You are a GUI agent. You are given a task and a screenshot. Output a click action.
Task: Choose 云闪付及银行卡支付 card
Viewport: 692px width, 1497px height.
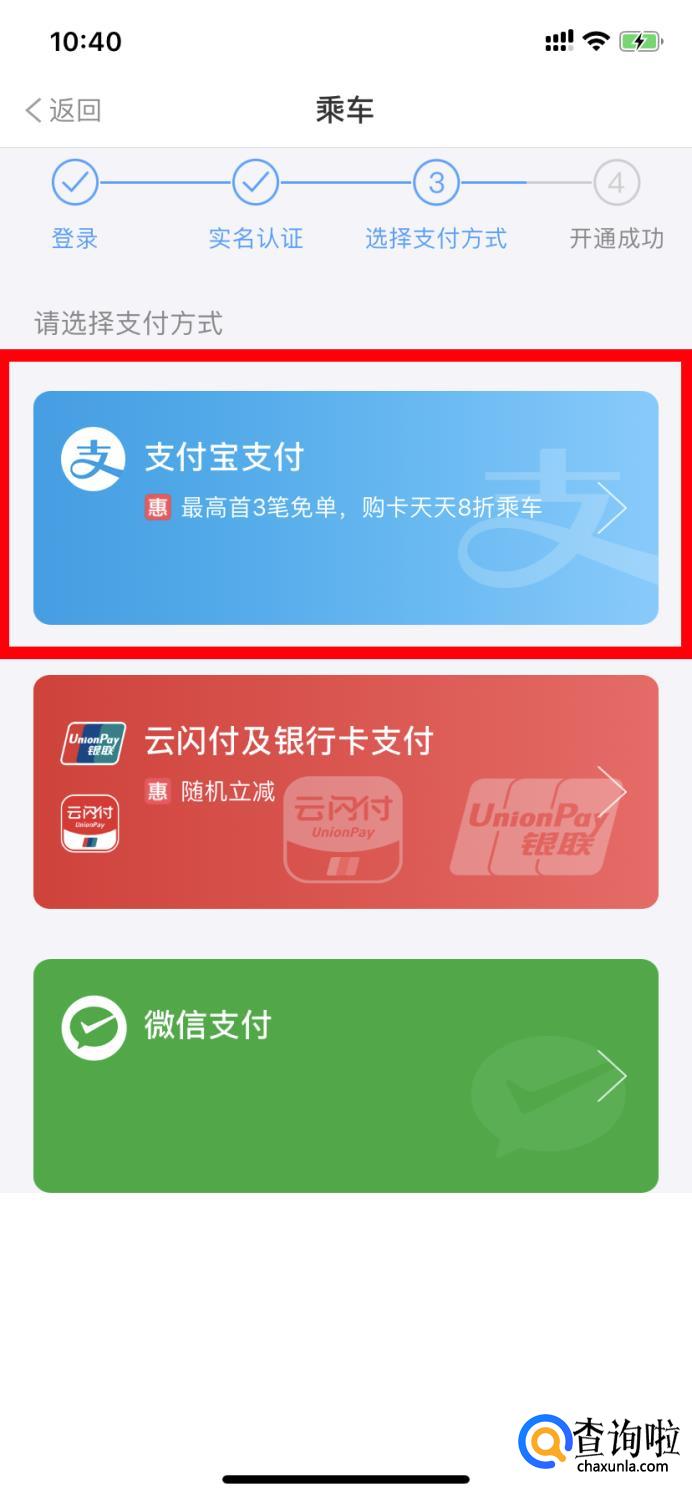(345, 791)
